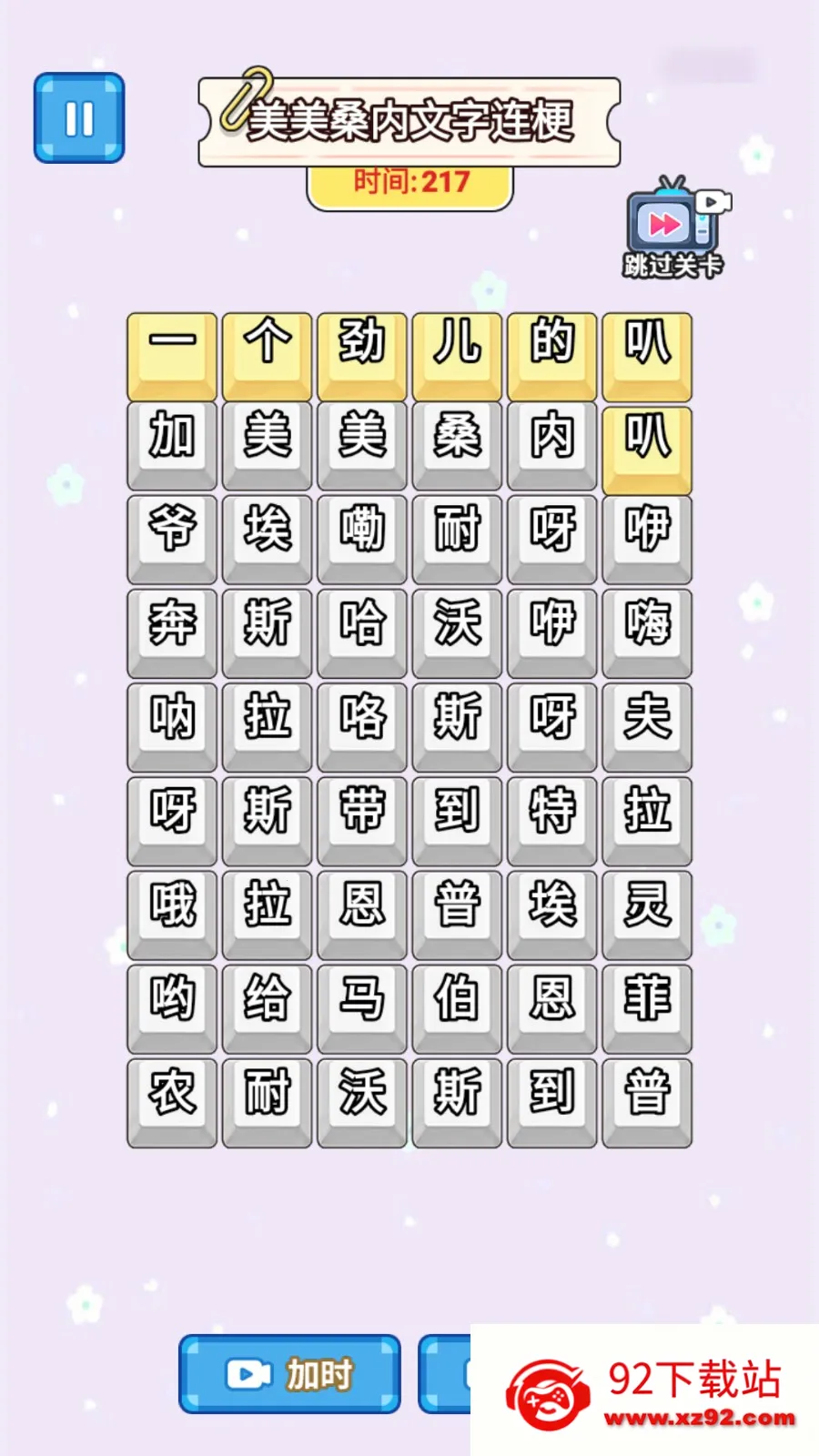Tap the fast-forward arrows on the TV screen
The image size is (819, 1456).
(663, 224)
